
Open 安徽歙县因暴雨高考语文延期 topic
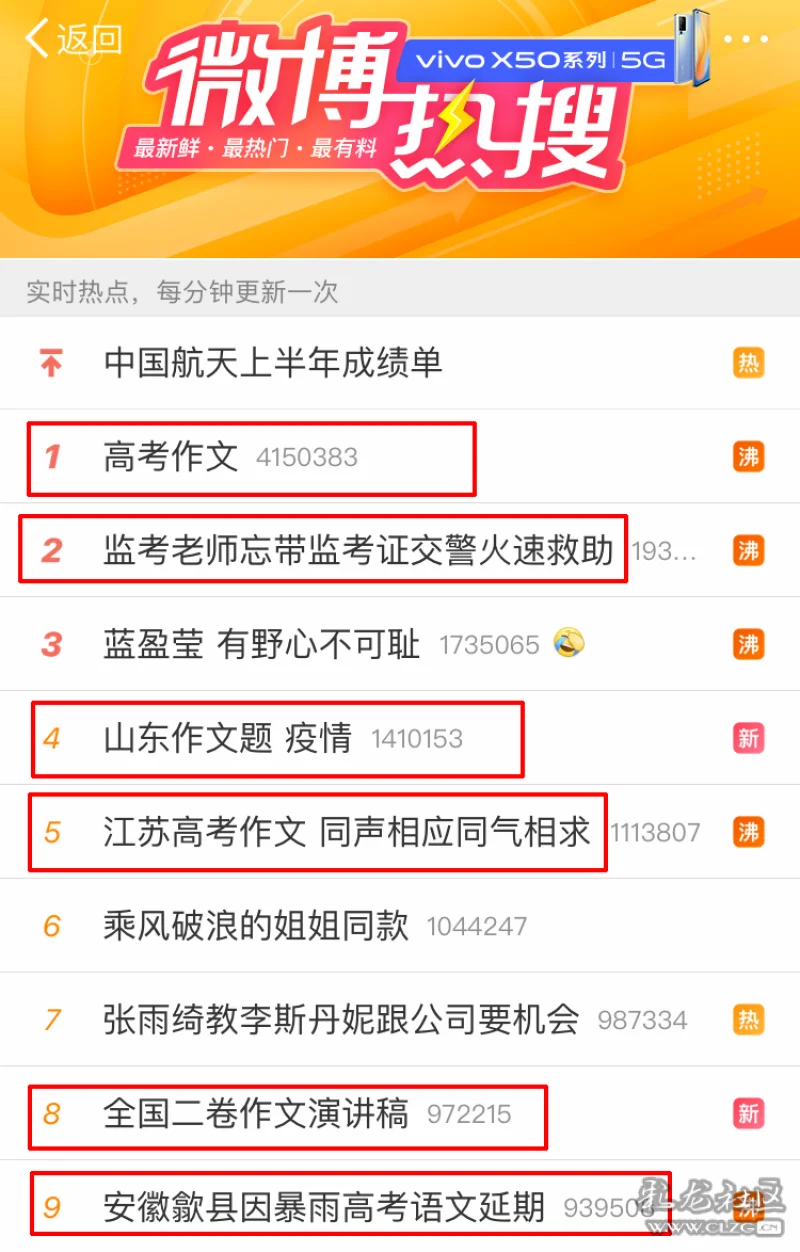click(x=323, y=1207)
